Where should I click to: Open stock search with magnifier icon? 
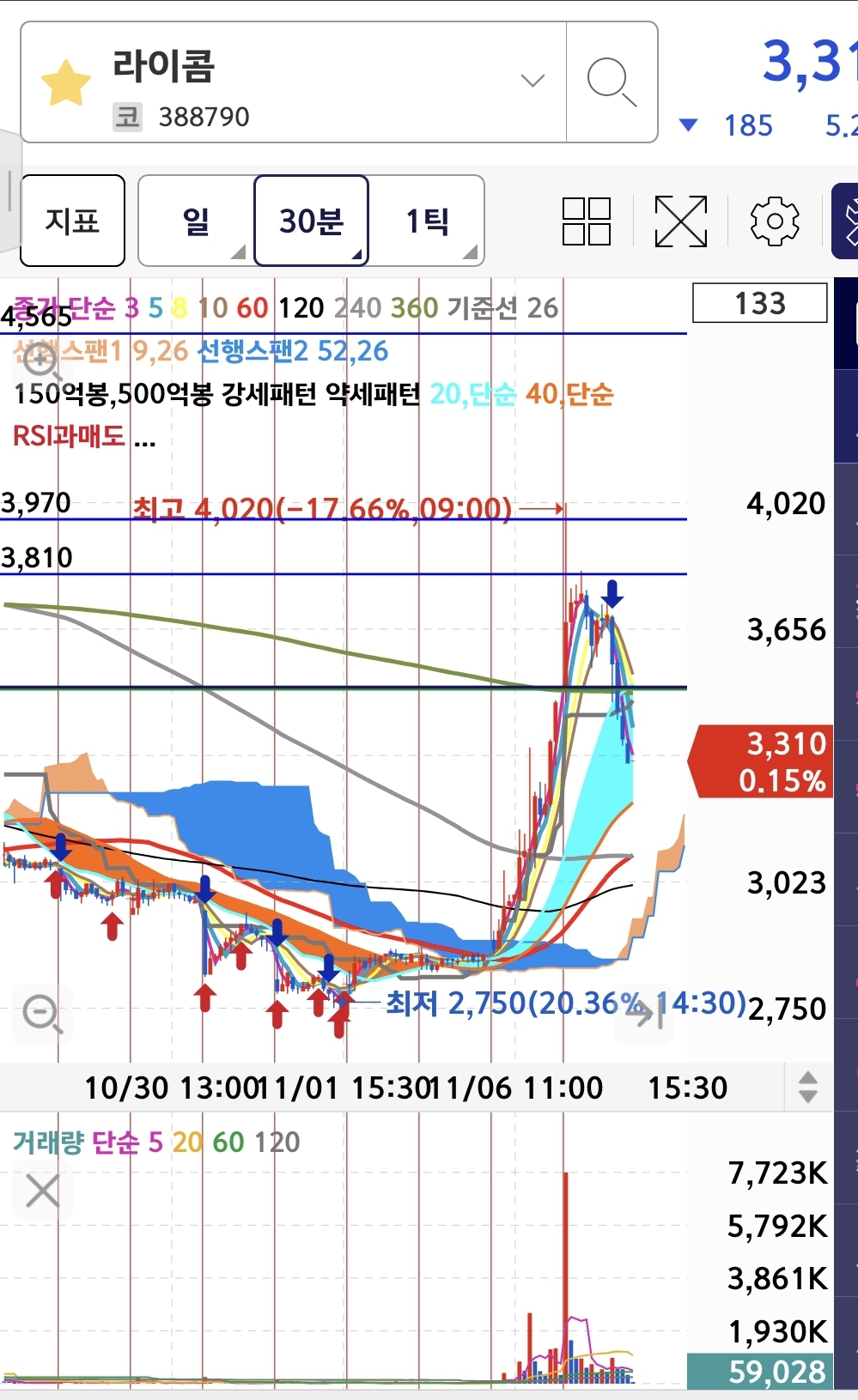tap(612, 82)
